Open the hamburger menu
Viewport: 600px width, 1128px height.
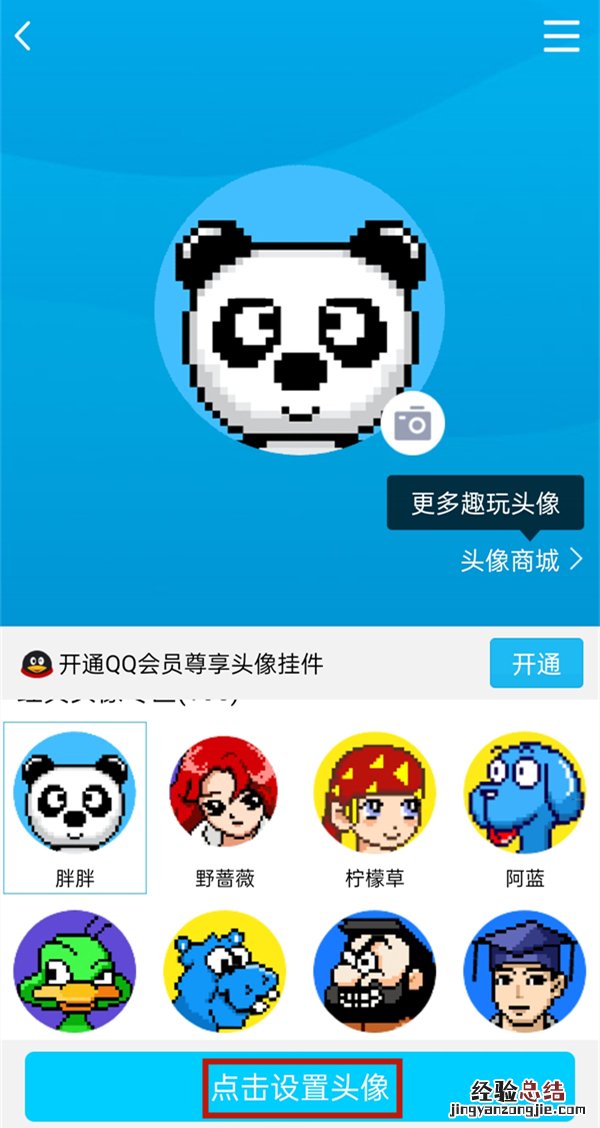click(x=561, y=36)
